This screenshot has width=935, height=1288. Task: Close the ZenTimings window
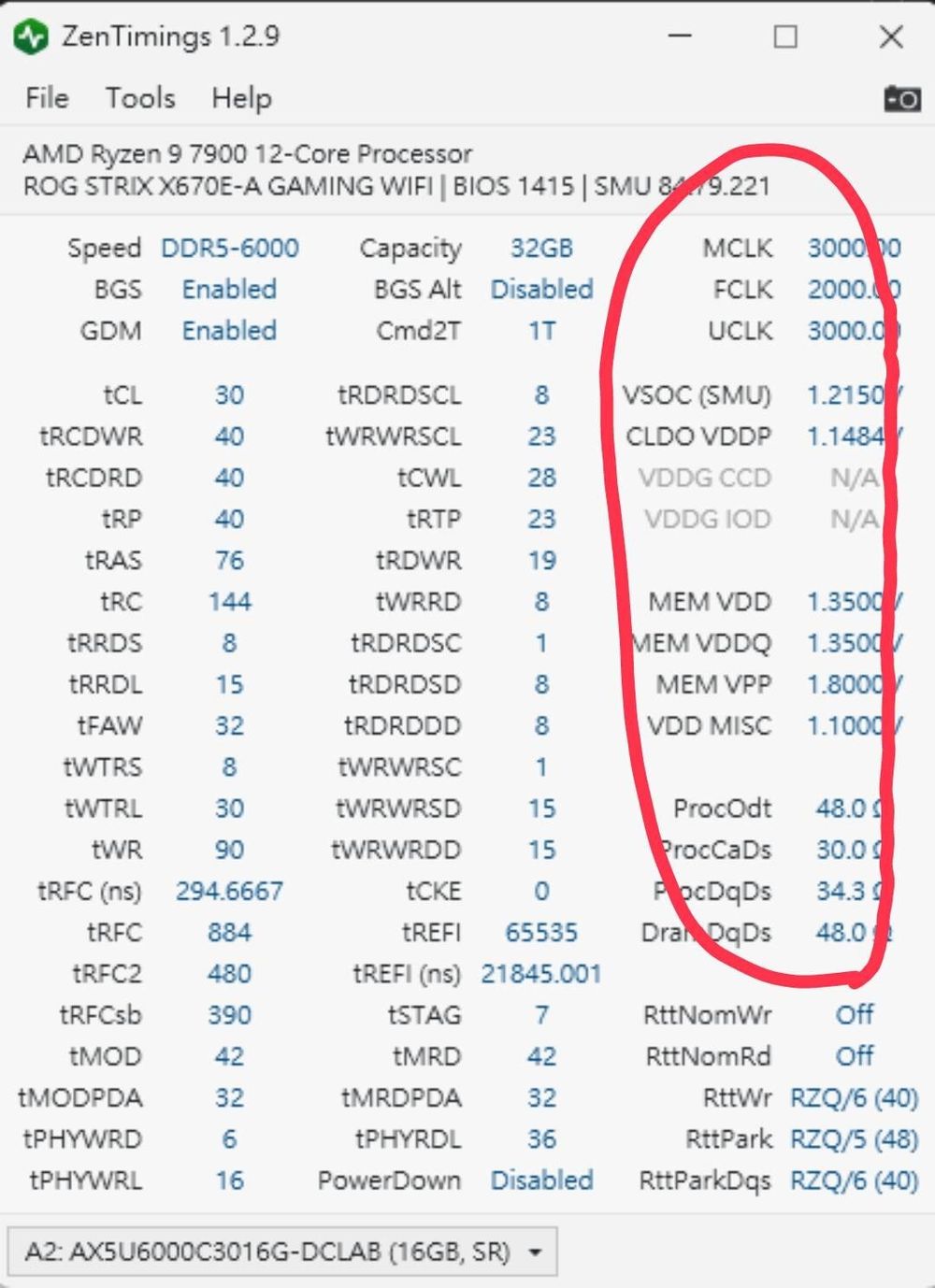[x=891, y=36]
